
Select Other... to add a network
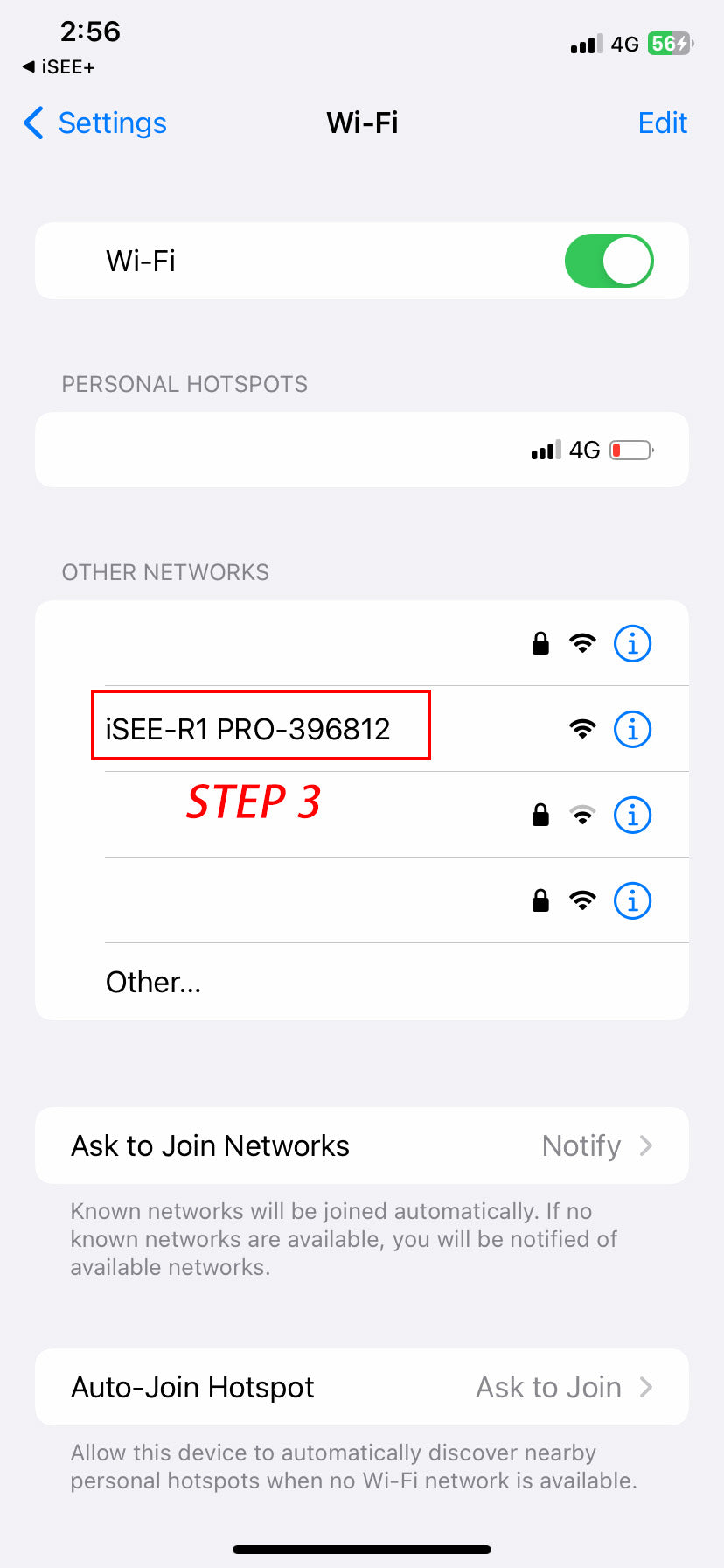[x=154, y=982]
